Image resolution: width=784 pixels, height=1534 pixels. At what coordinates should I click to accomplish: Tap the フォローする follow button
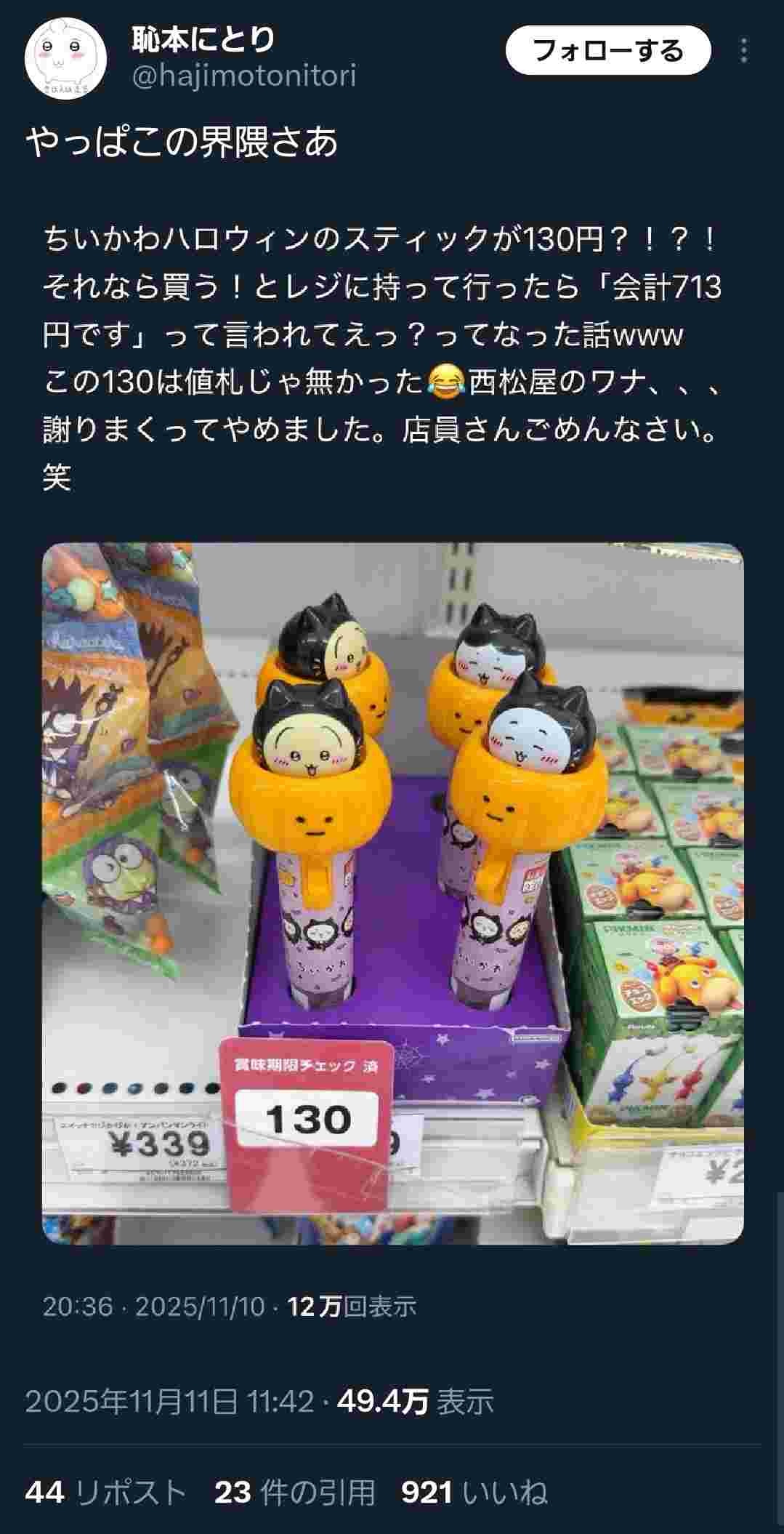click(x=608, y=50)
